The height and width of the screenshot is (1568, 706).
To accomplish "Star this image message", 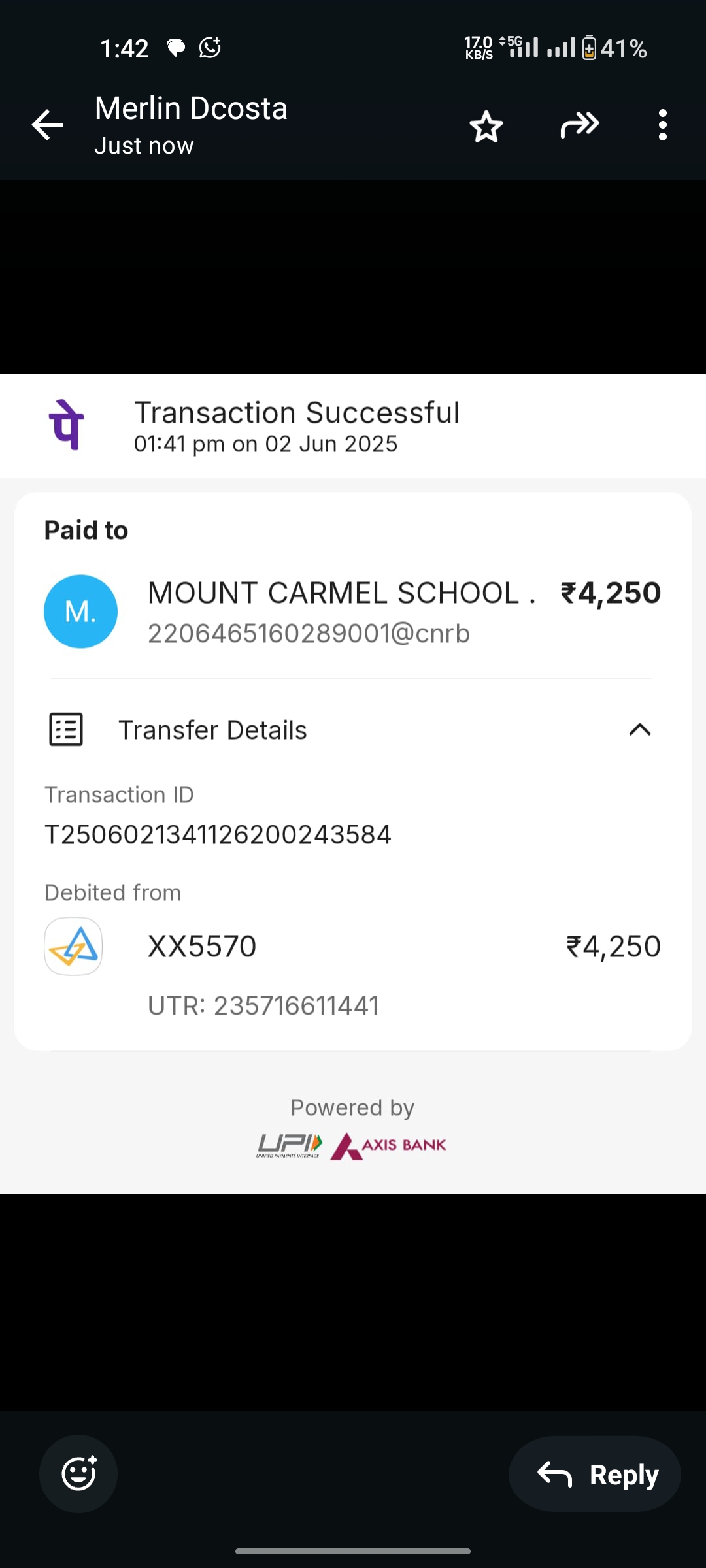I will pos(486,125).
